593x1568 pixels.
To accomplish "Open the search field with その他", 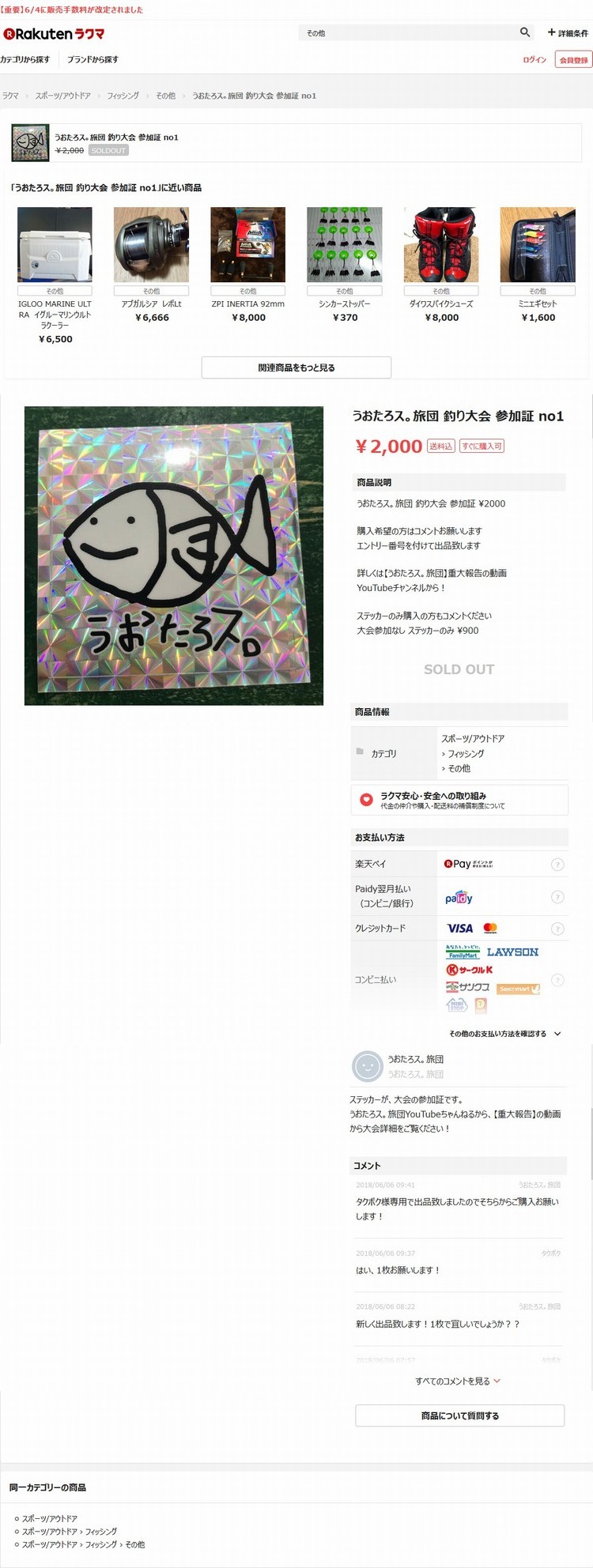I will click(x=407, y=33).
